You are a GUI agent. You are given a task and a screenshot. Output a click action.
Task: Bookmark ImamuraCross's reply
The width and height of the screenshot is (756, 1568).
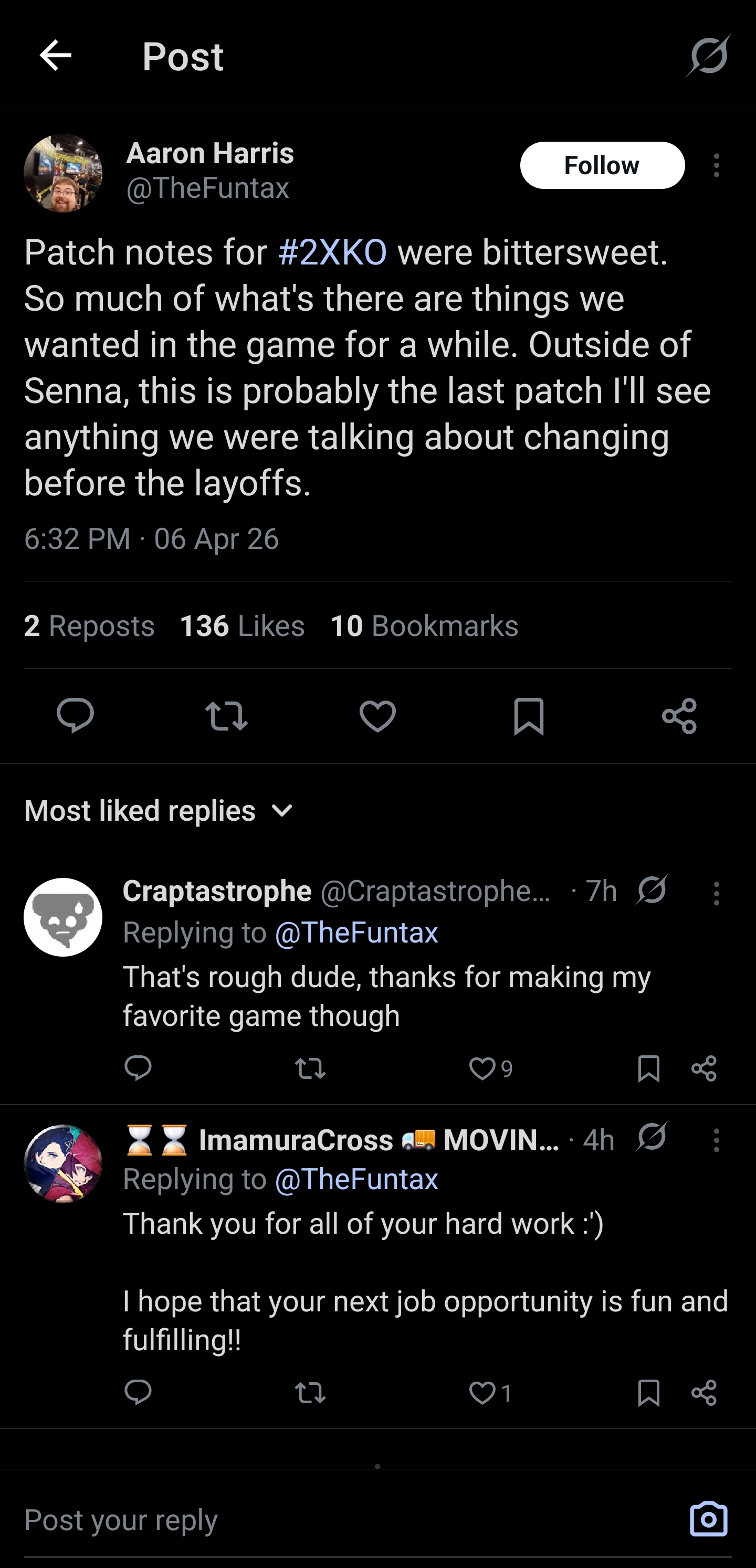(x=649, y=1393)
